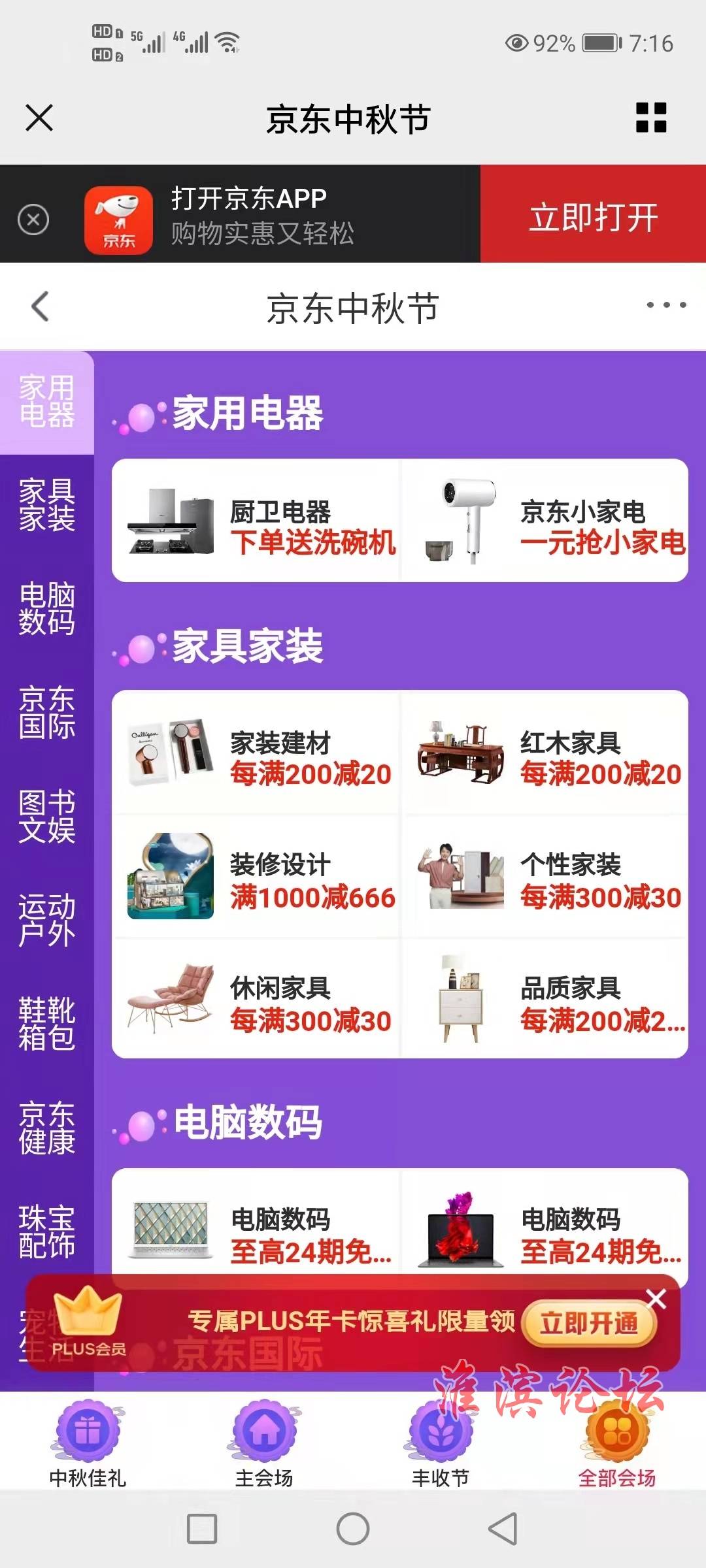The width and height of the screenshot is (706, 1568).
Task: Select 电脑数码 in the left sidebar
Action: pyautogui.click(x=46, y=608)
